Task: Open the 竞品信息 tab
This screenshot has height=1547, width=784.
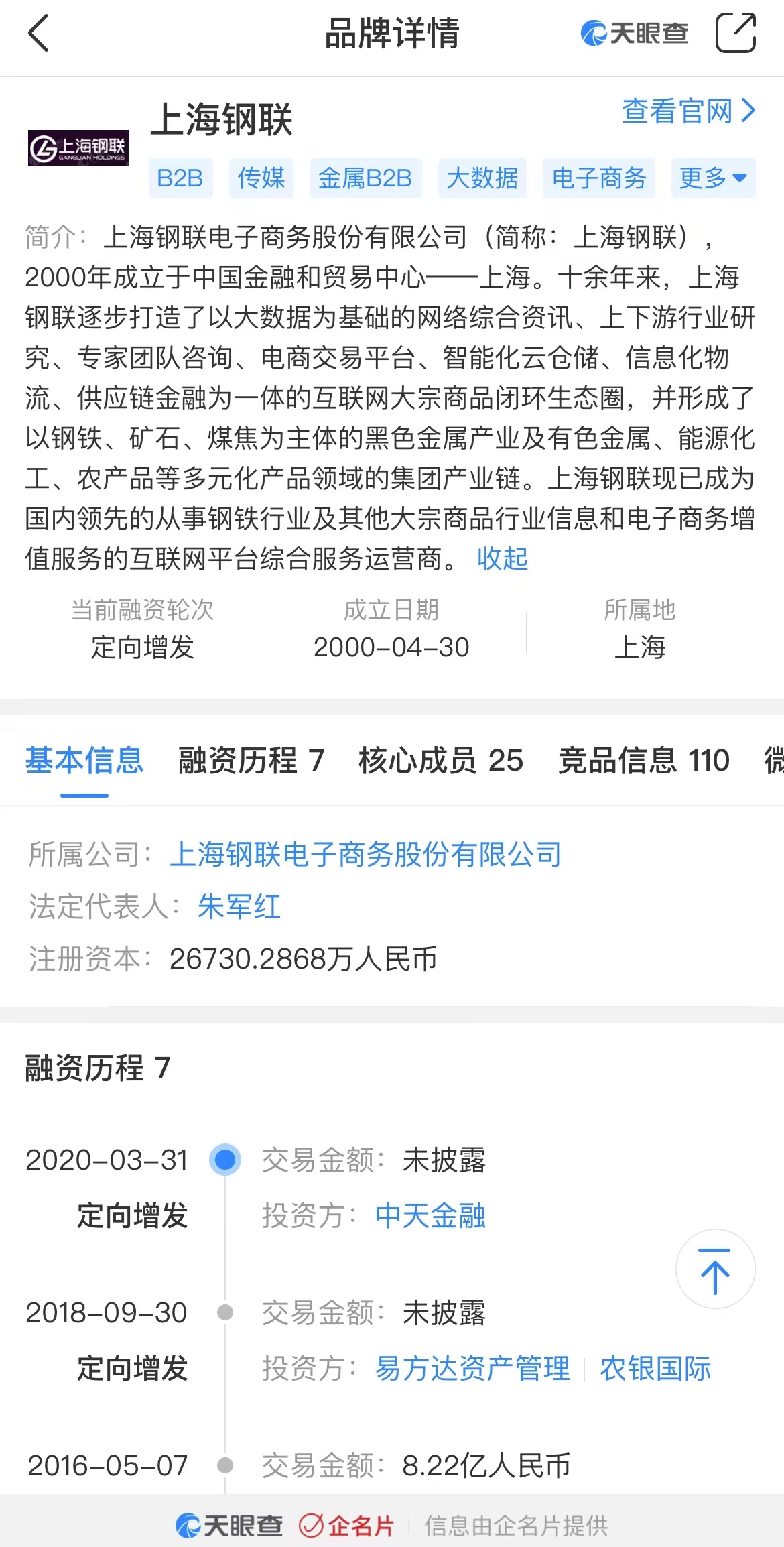Action: tap(643, 761)
